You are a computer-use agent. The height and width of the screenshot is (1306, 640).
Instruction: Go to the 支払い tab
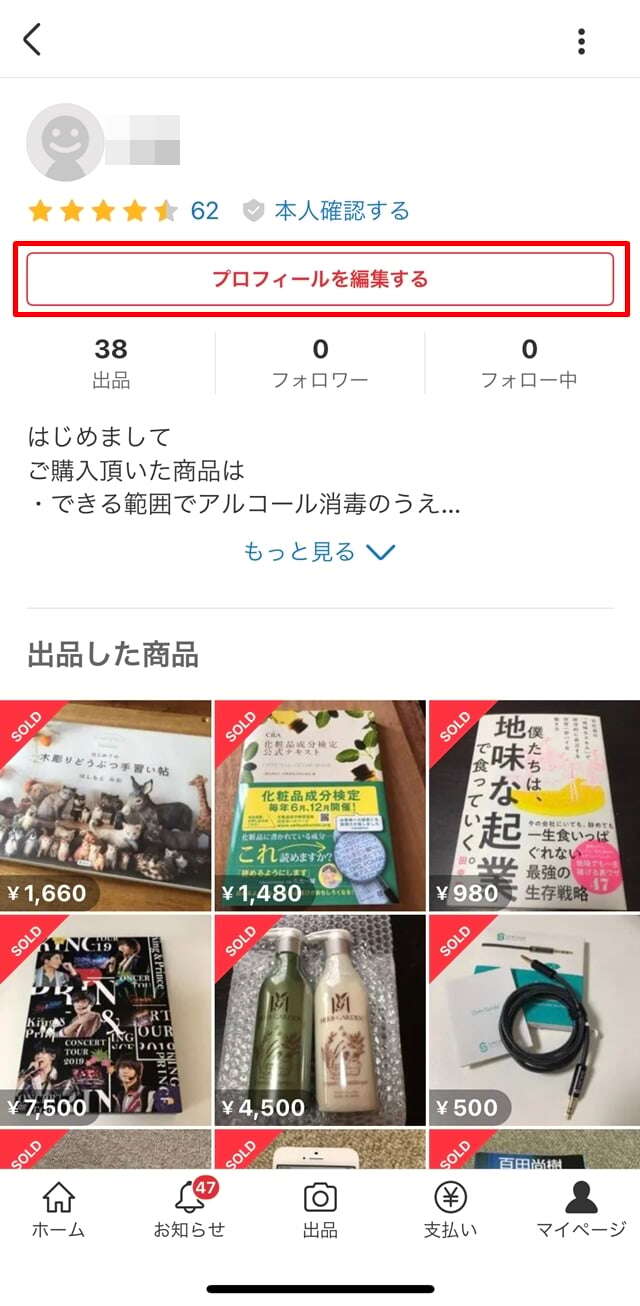tap(450, 1208)
